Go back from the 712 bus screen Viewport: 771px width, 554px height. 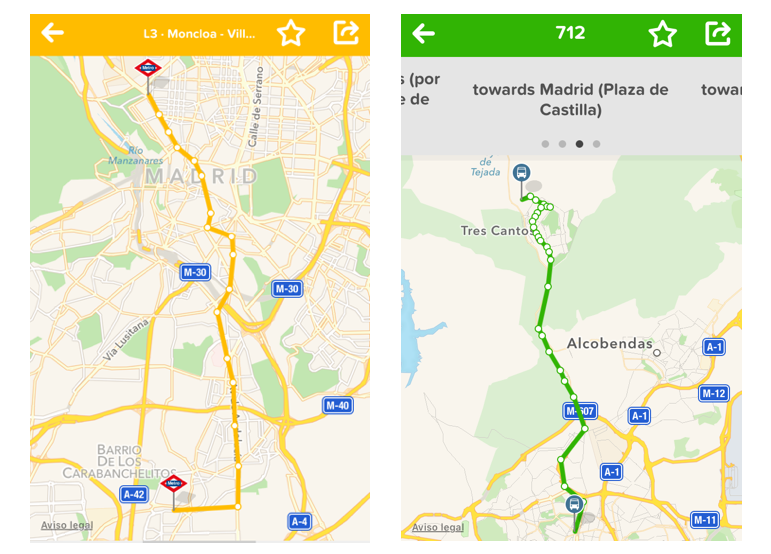click(x=424, y=33)
